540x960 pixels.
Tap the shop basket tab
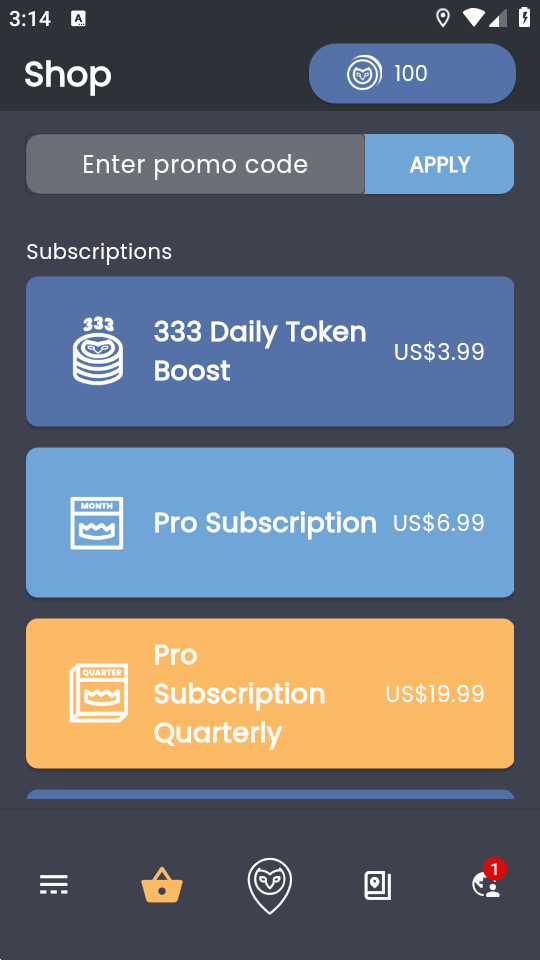[x=162, y=885]
